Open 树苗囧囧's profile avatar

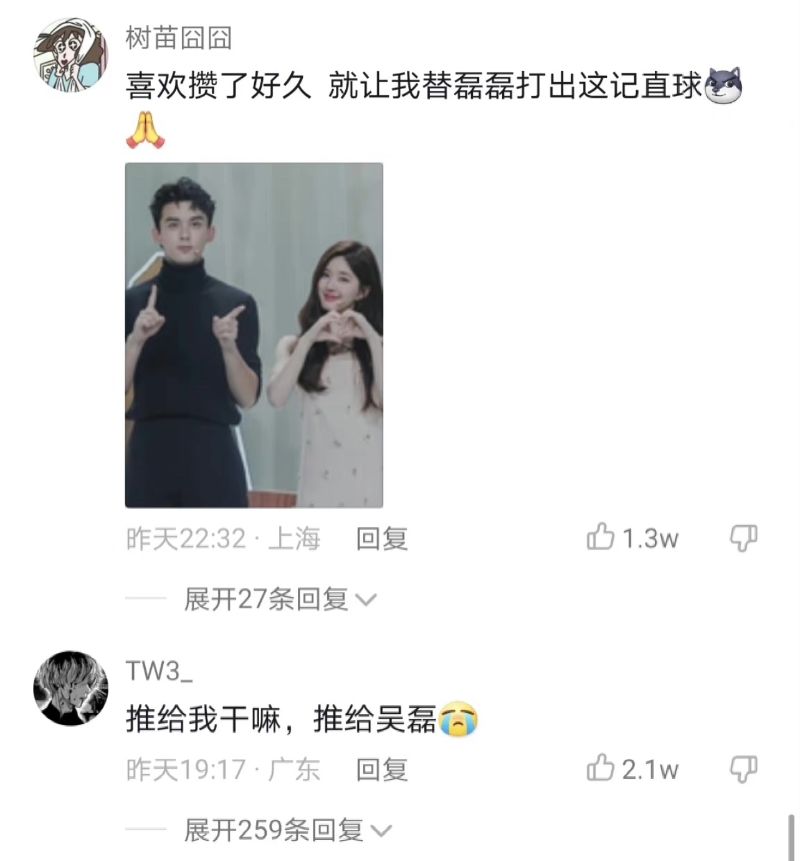coord(70,55)
